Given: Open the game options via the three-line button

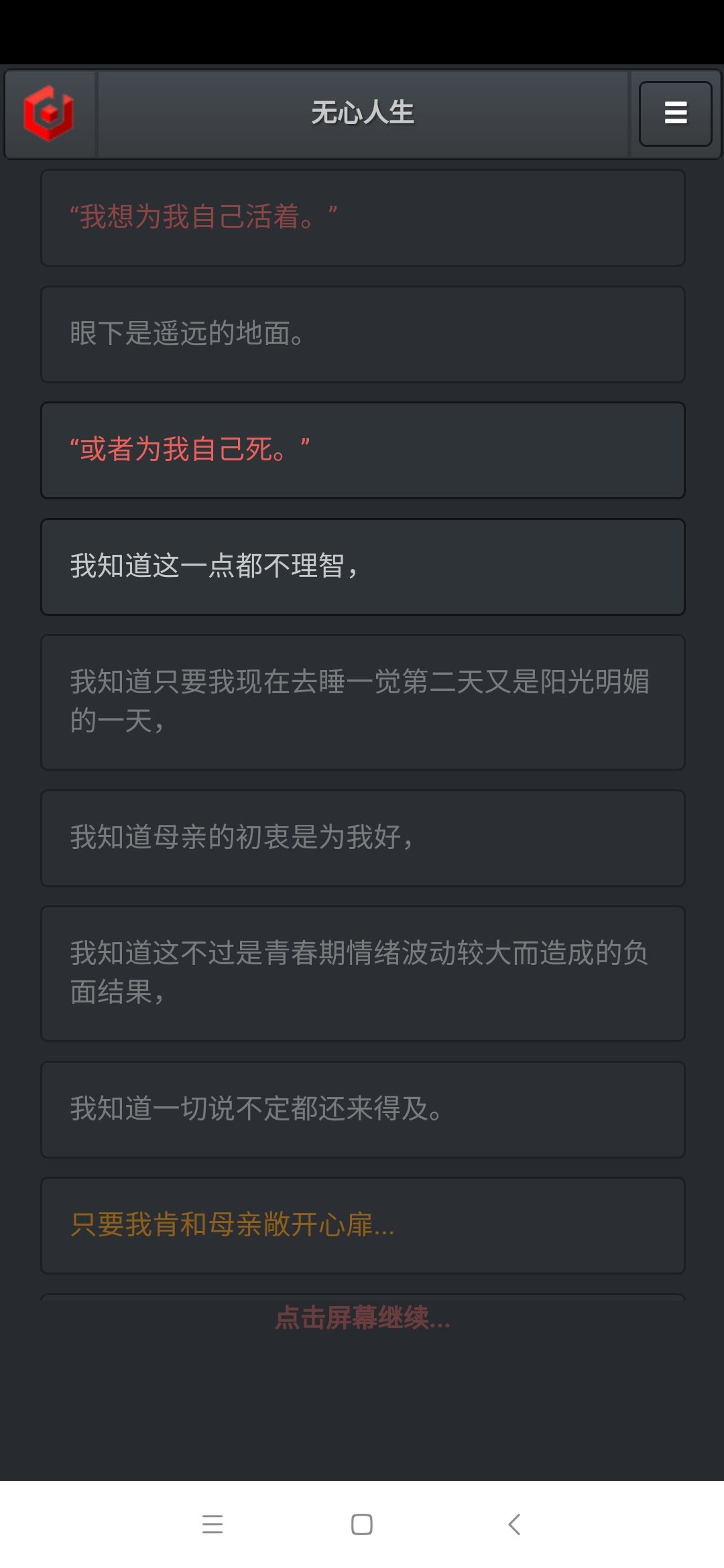Looking at the screenshot, I should pos(674,113).
